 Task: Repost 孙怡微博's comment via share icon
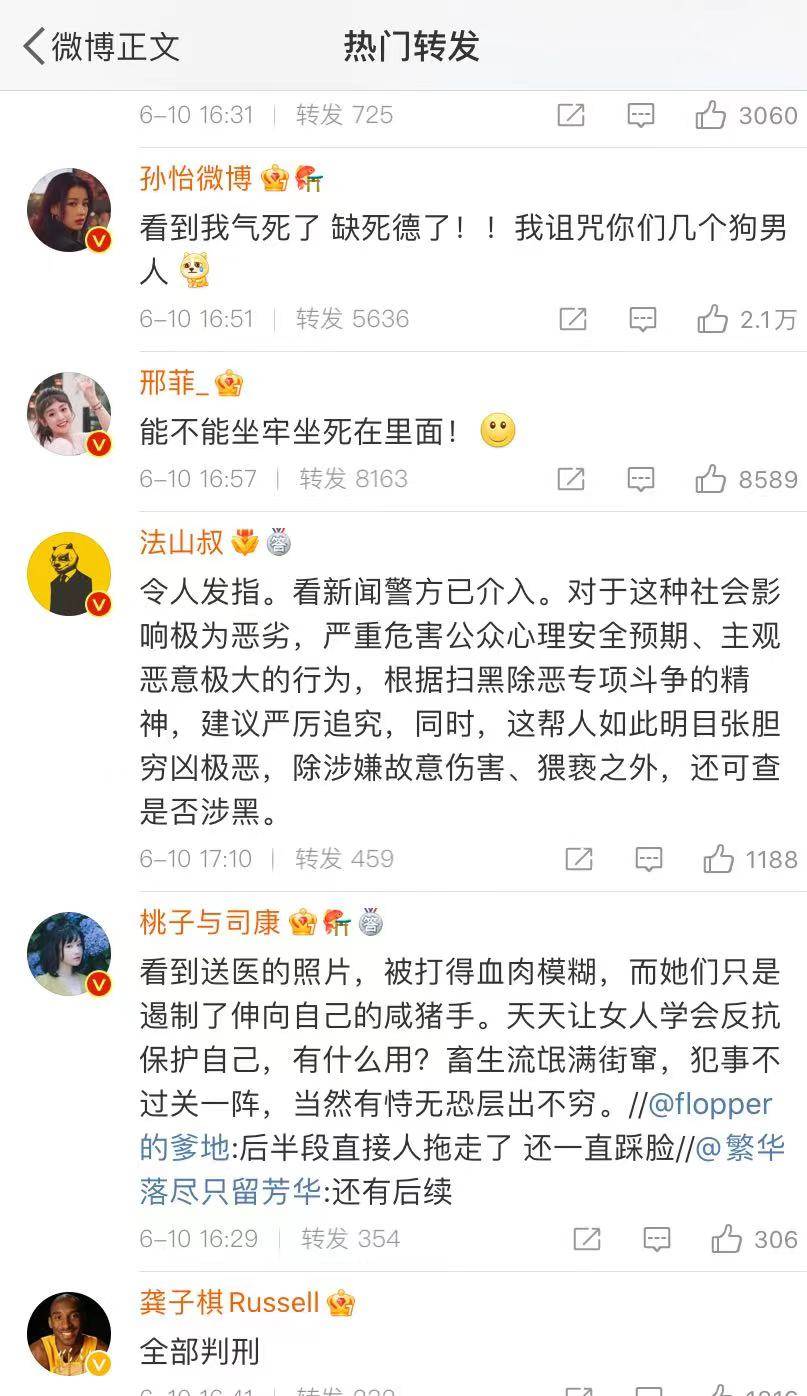(572, 319)
